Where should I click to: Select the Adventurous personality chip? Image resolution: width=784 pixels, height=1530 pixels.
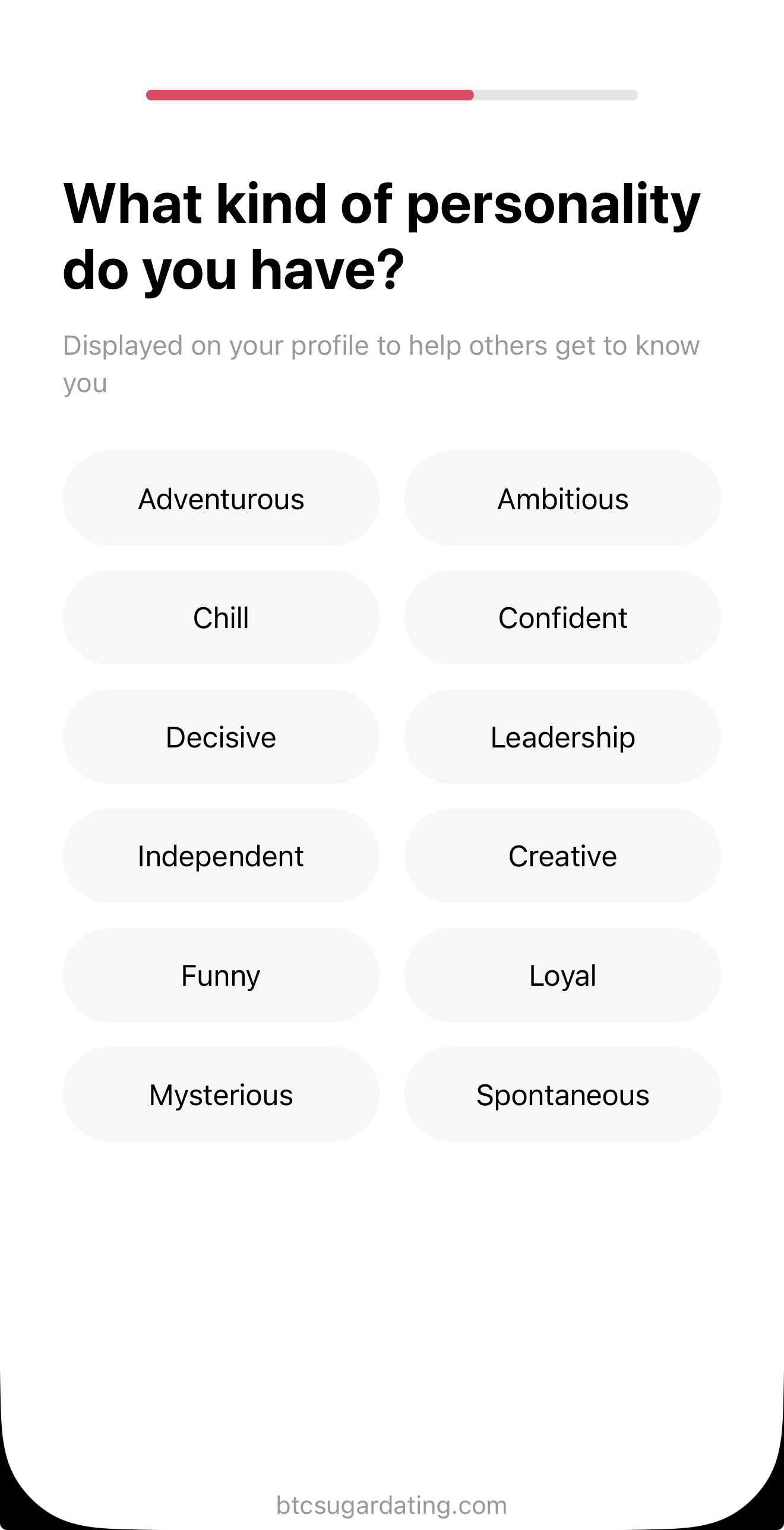[x=221, y=499]
